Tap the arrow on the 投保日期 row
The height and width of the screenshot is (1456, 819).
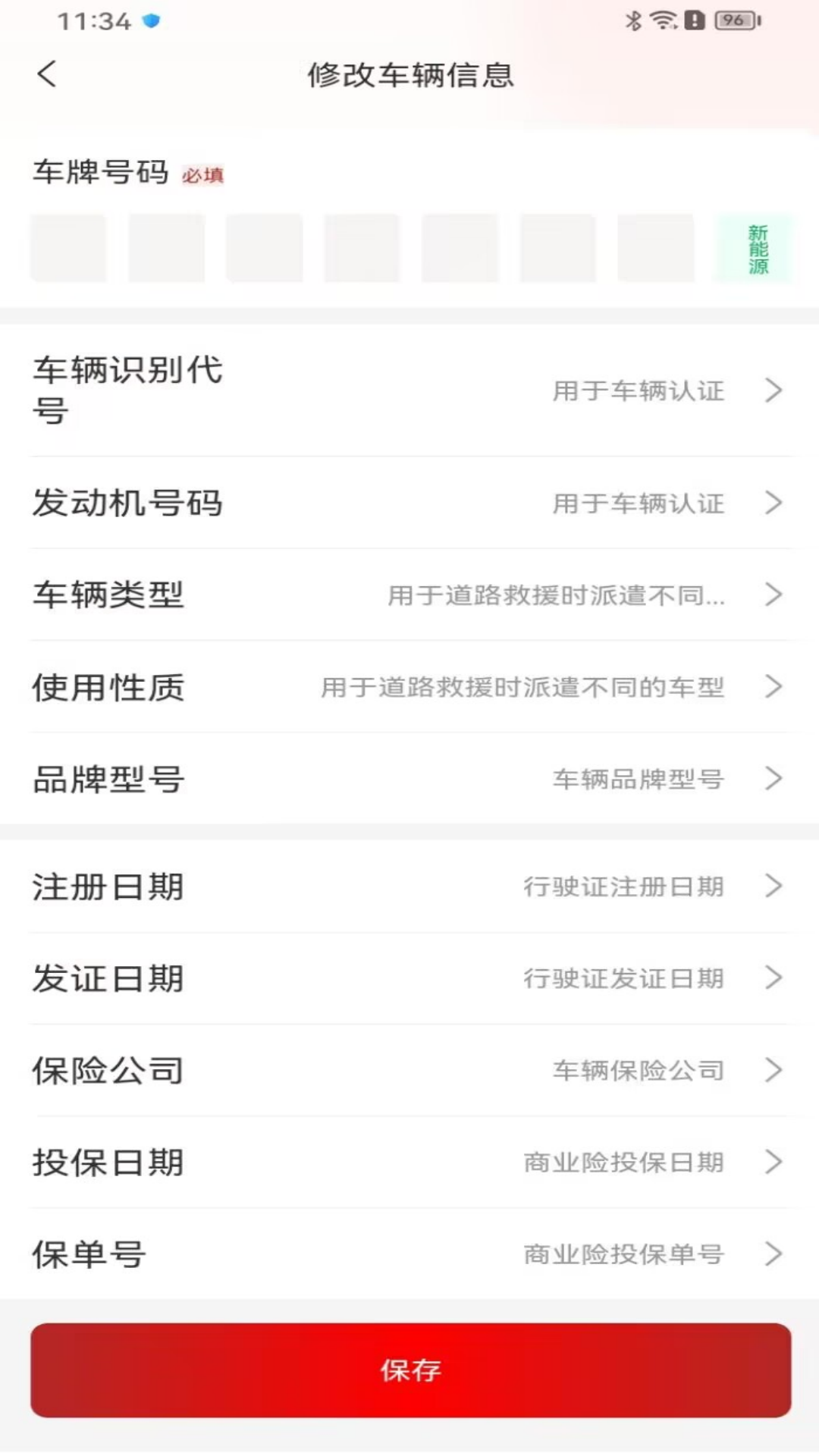click(773, 1161)
